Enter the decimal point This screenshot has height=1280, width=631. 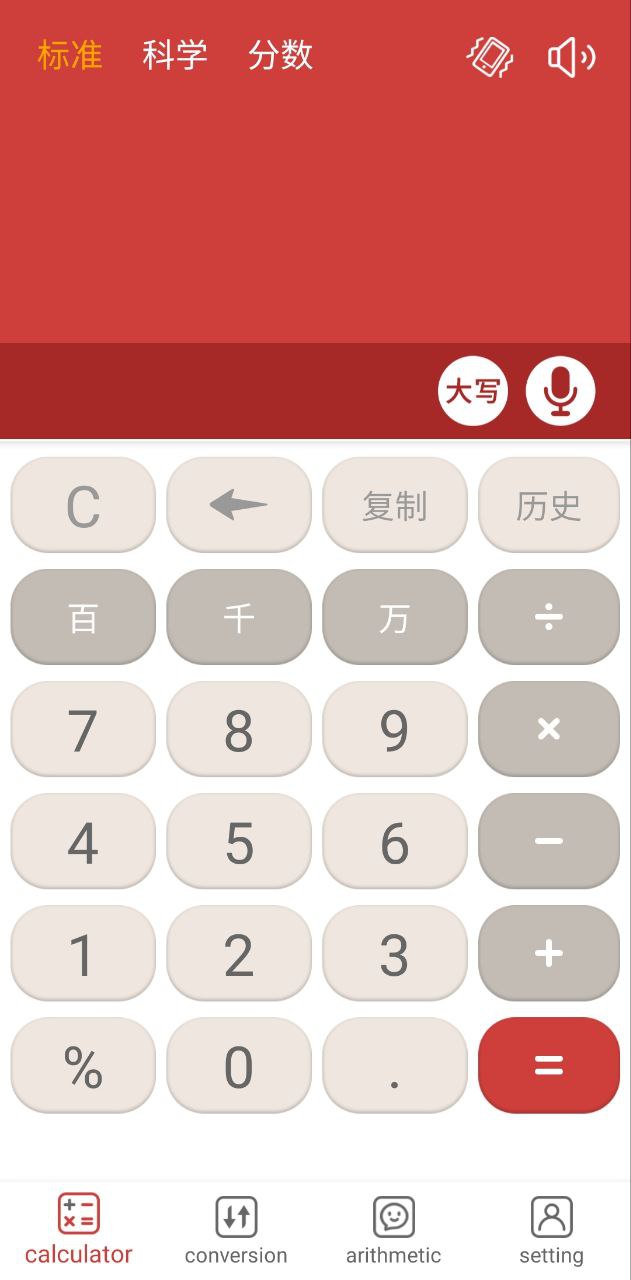pyautogui.click(x=394, y=1066)
